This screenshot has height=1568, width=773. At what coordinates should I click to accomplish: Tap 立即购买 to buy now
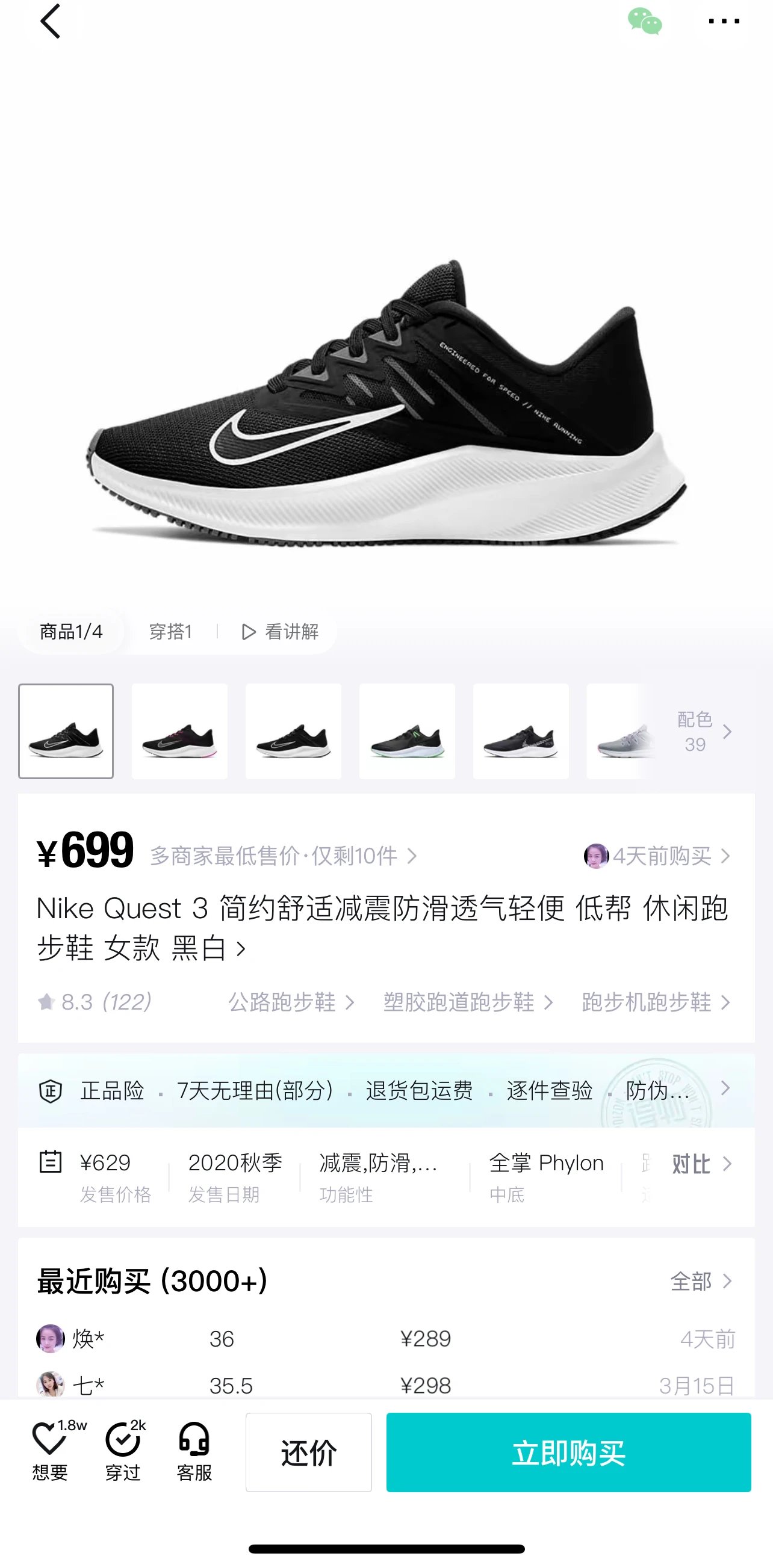point(568,1452)
